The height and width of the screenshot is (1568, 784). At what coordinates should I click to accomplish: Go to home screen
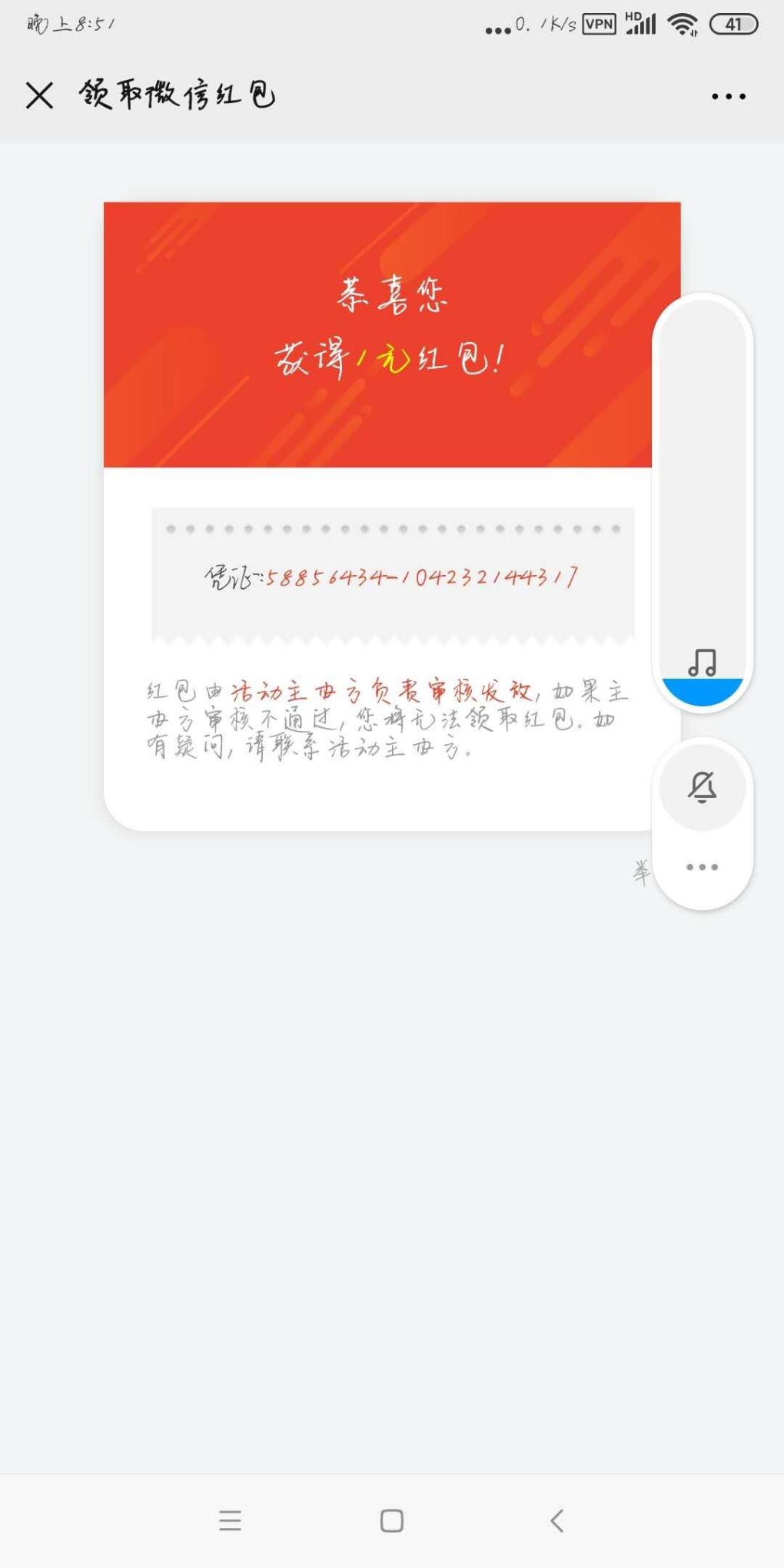click(391, 1520)
